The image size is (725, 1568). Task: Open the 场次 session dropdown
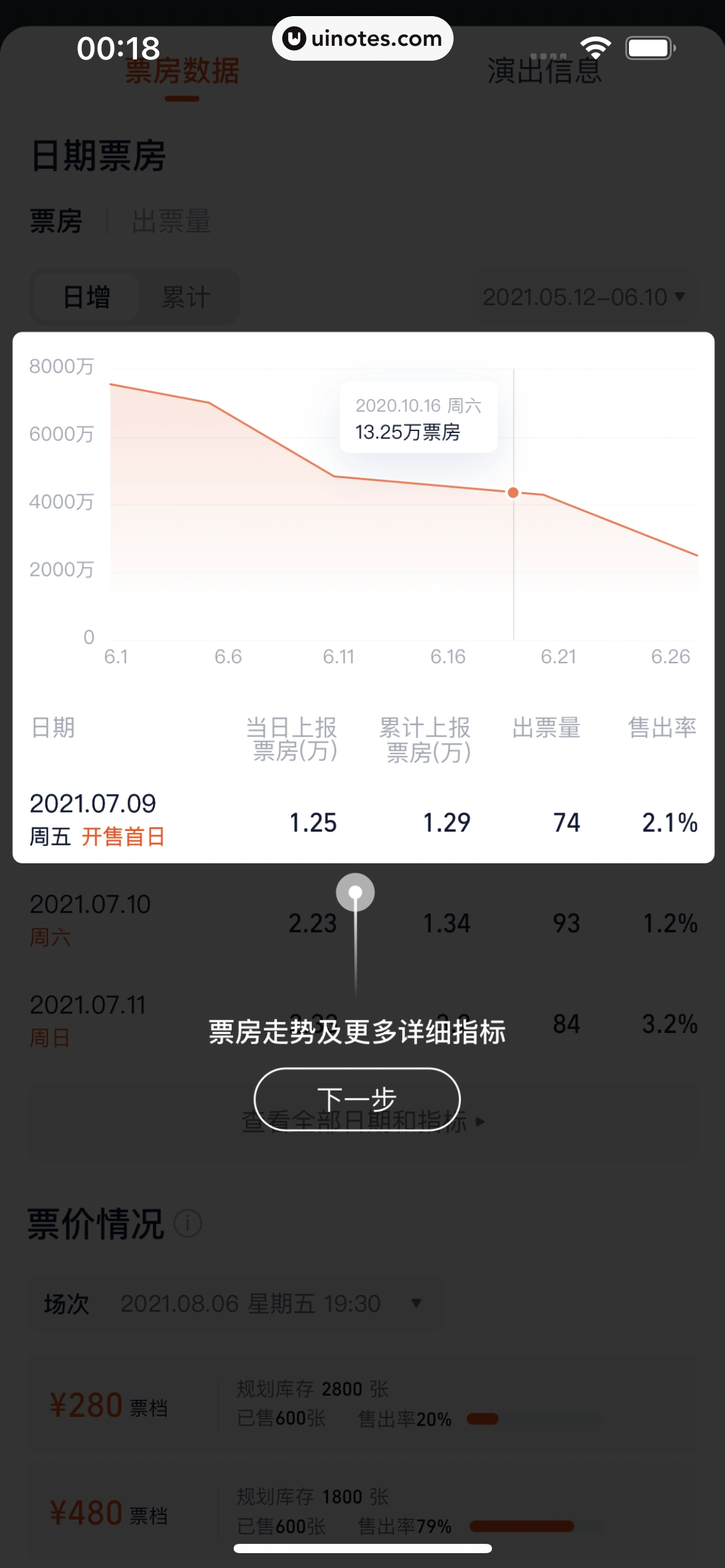coord(235,1304)
